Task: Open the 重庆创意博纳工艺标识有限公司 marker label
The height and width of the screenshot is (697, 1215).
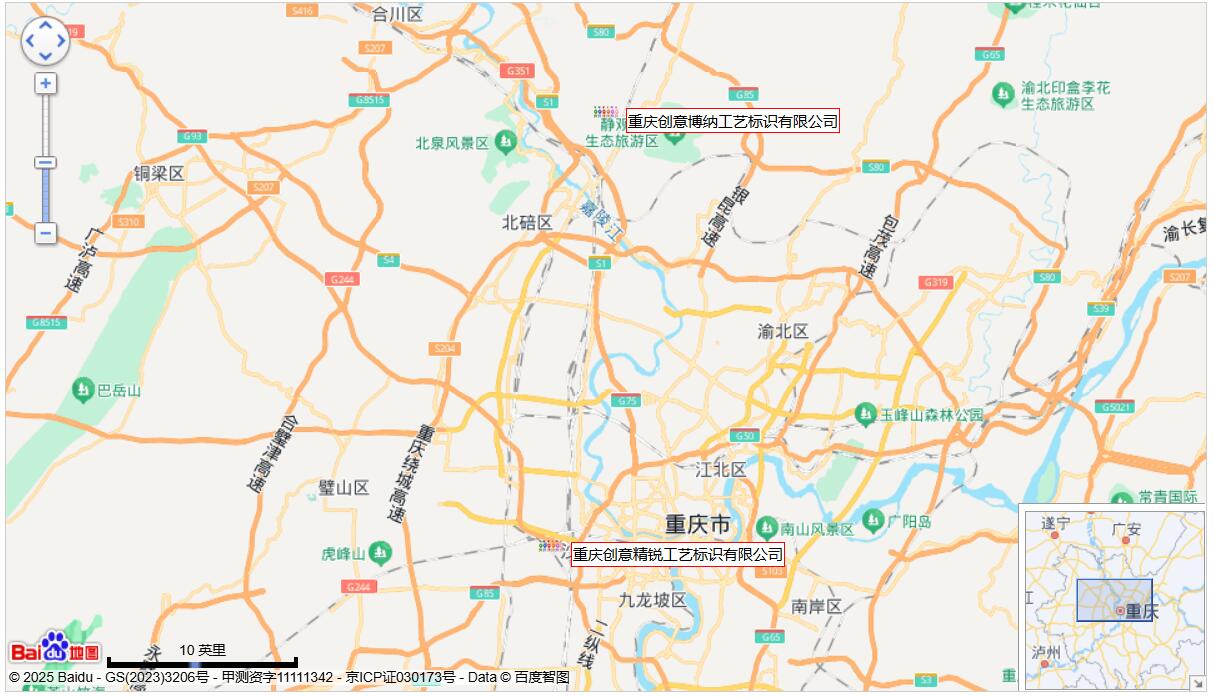Action: click(732, 121)
